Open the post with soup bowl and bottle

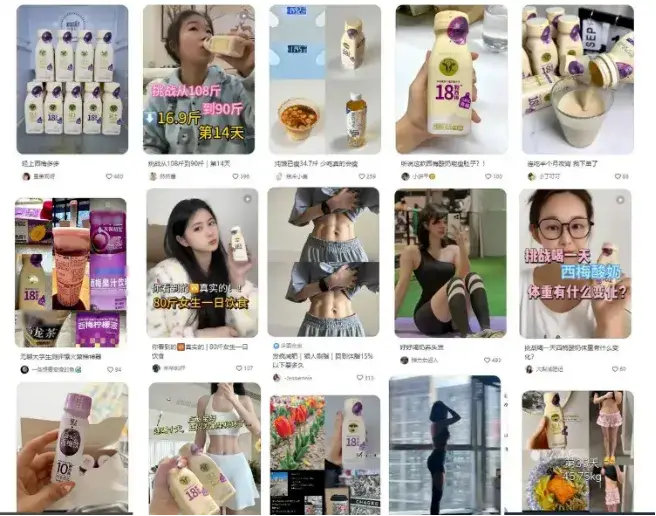(324, 80)
